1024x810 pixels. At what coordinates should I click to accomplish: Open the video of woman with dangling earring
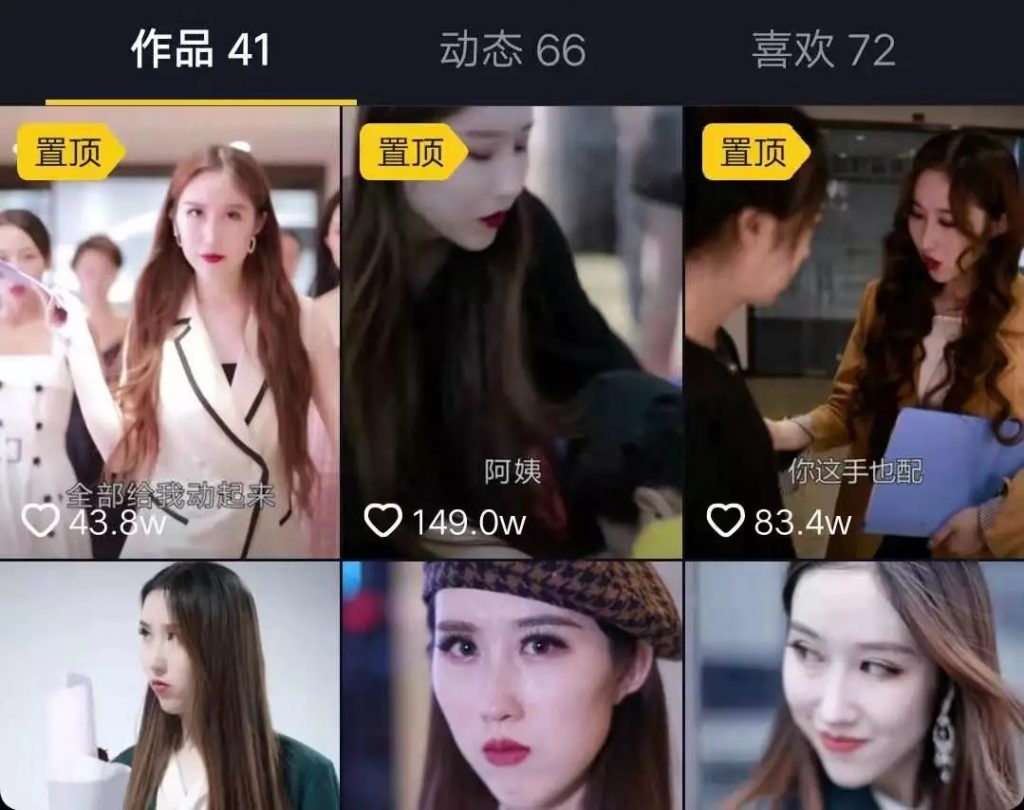[x=854, y=686]
